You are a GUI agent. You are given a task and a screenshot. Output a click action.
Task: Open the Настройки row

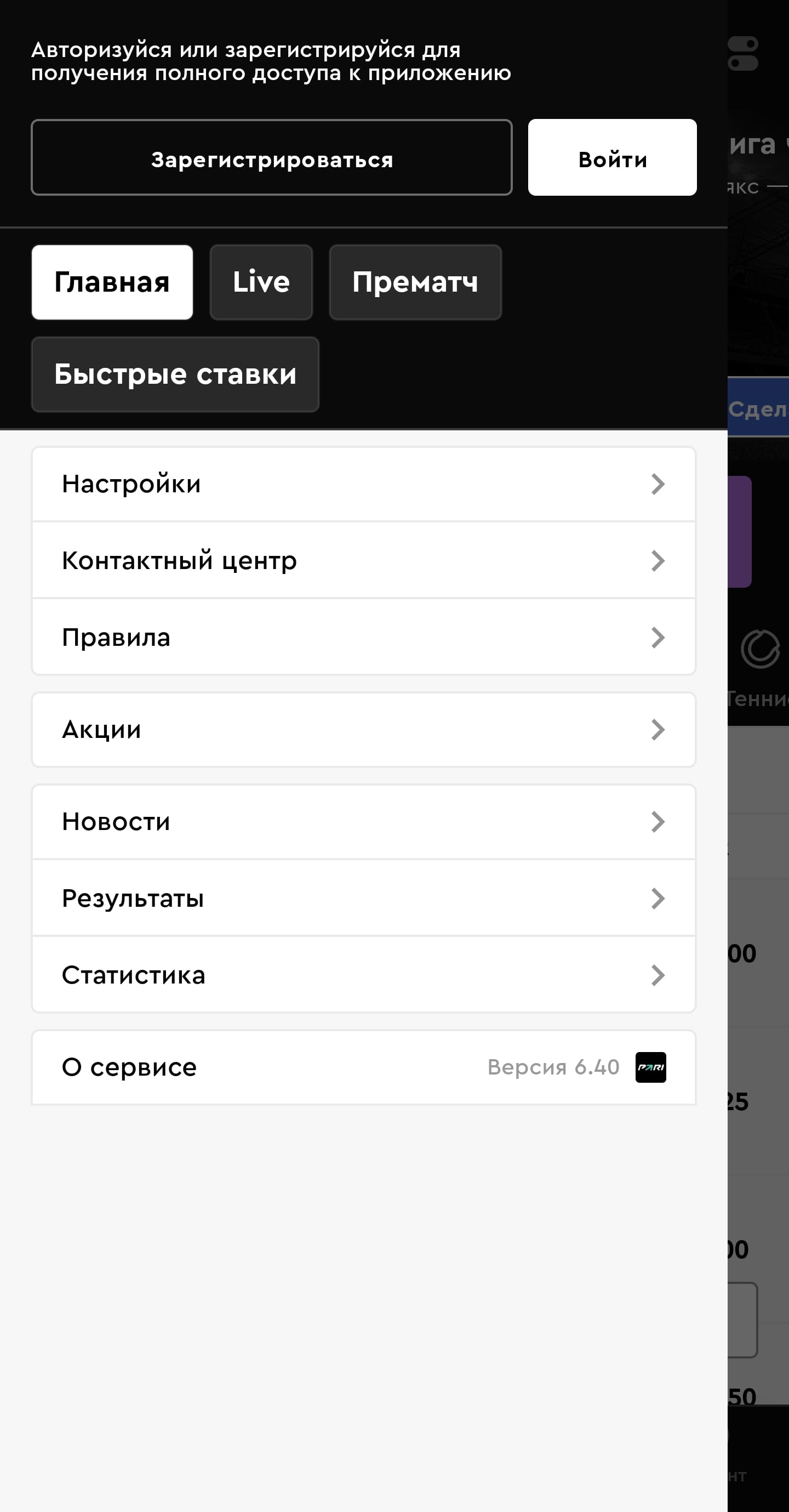click(363, 484)
